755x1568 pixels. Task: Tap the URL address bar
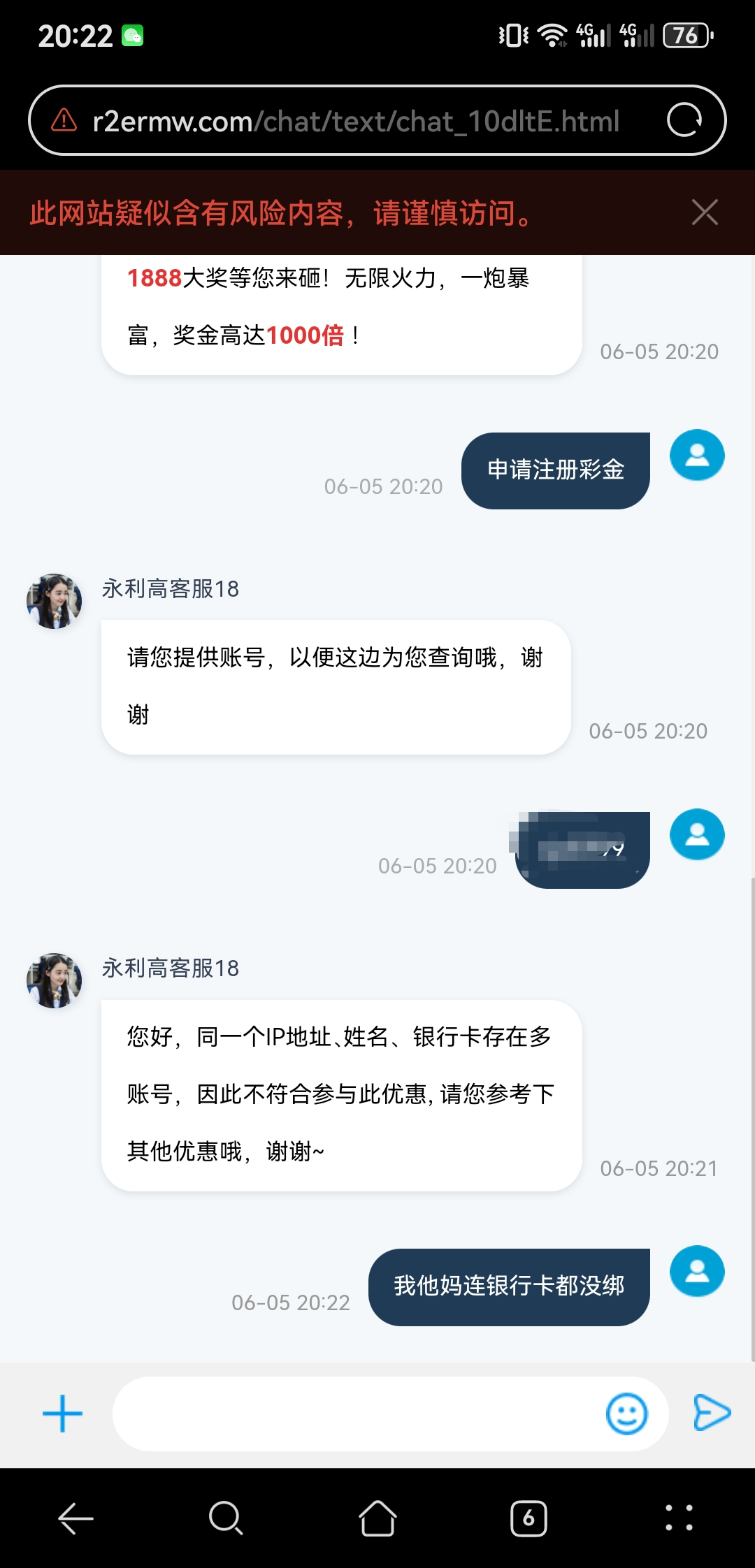(357, 121)
